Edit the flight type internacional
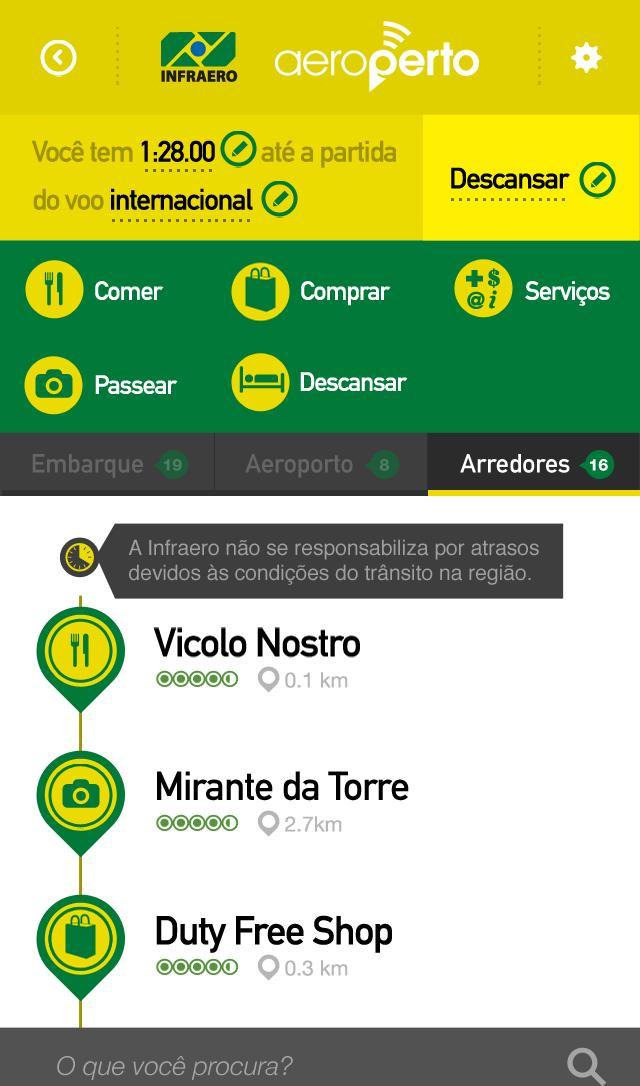 [x=280, y=198]
